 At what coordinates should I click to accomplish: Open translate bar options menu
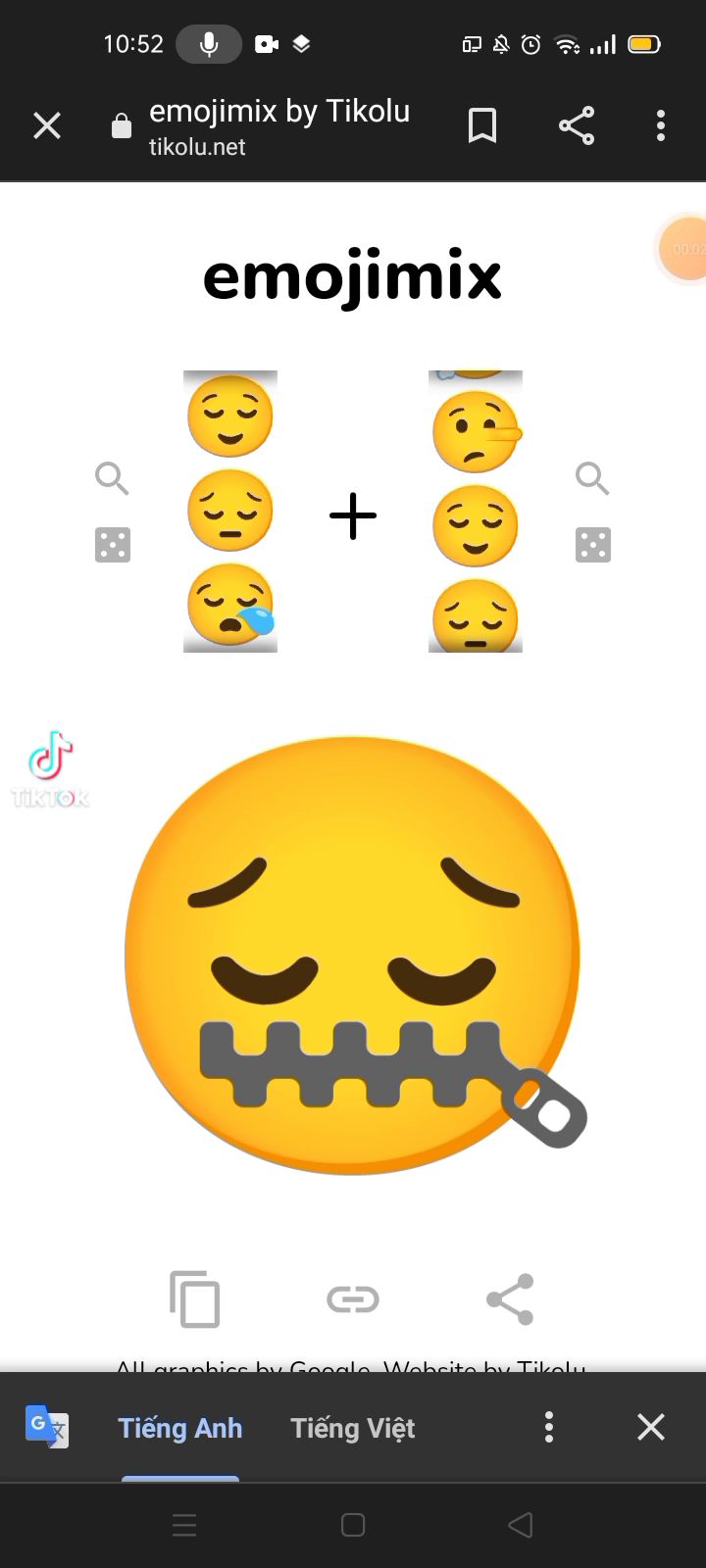[549, 1427]
